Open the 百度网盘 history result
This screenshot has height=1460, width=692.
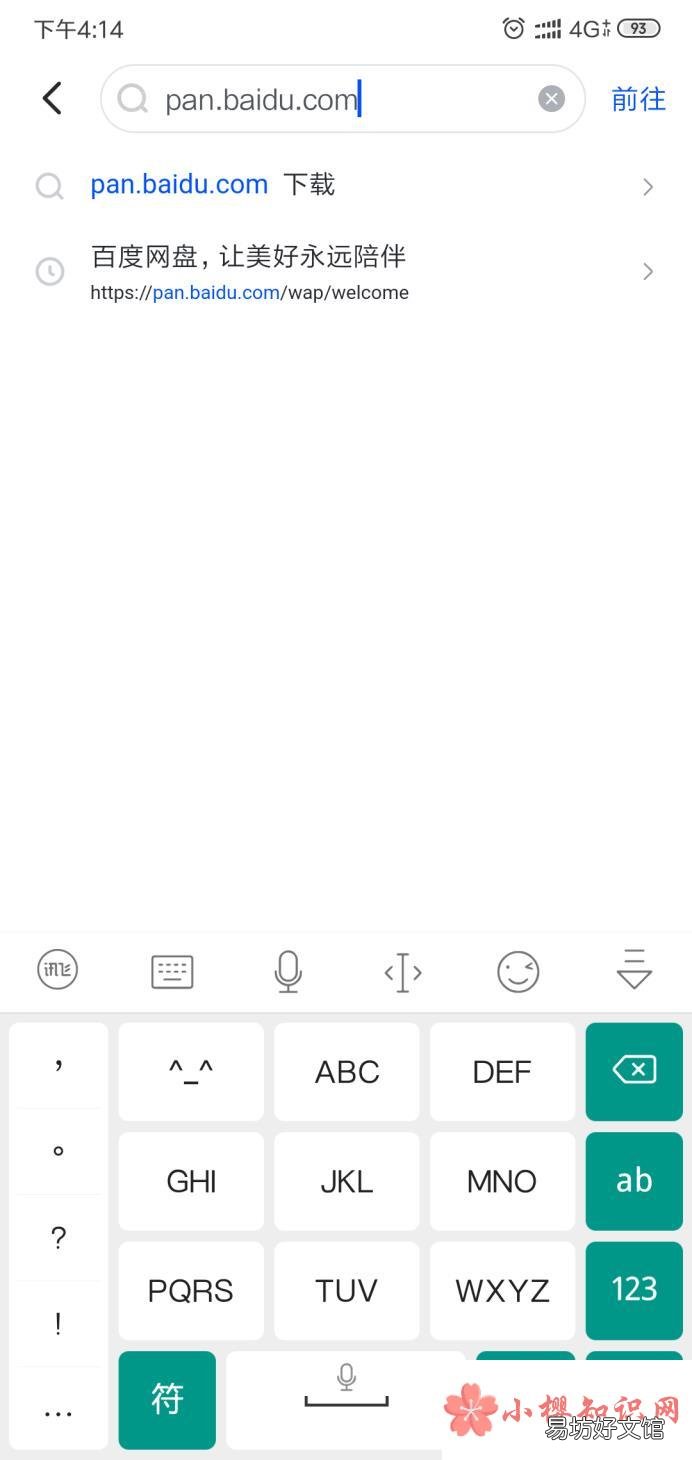pos(346,271)
